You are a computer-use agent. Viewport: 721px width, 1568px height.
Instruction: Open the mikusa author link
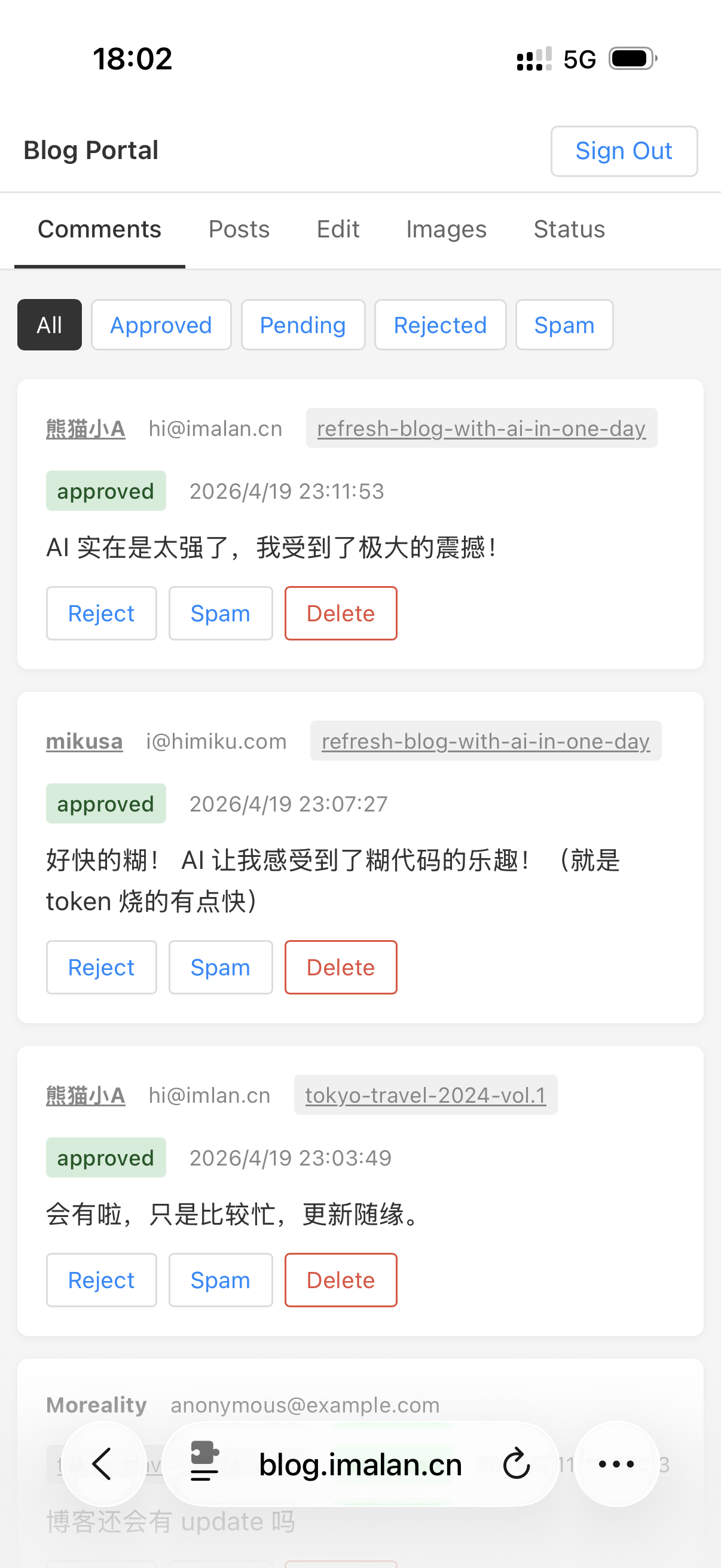click(84, 742)
